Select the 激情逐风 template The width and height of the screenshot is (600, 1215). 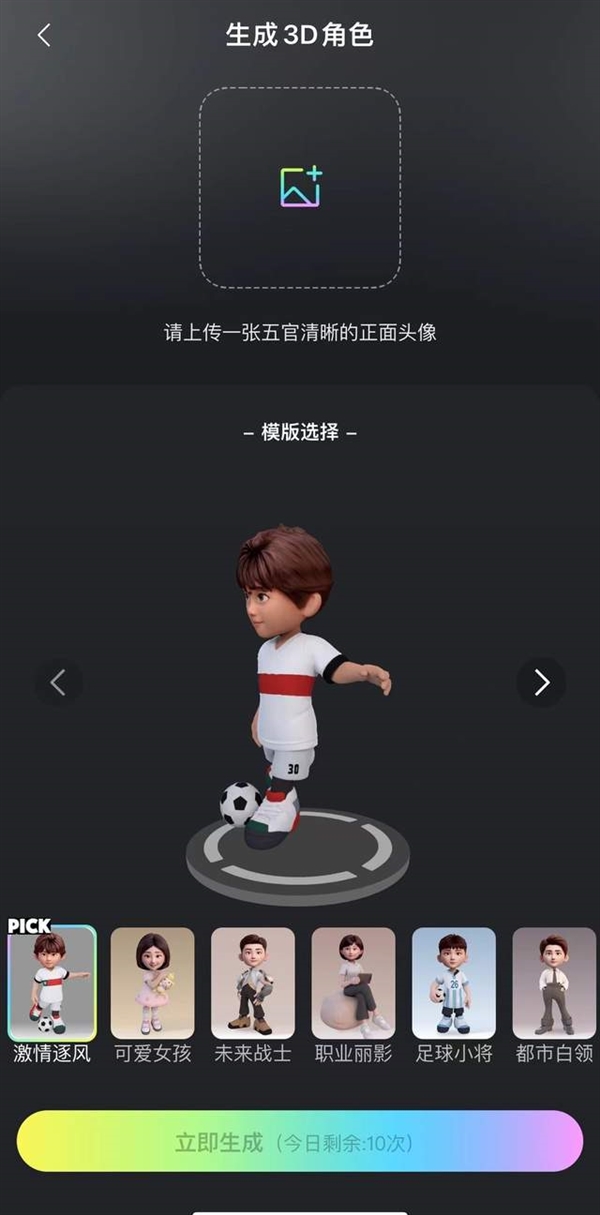click(x=52, y=983)
